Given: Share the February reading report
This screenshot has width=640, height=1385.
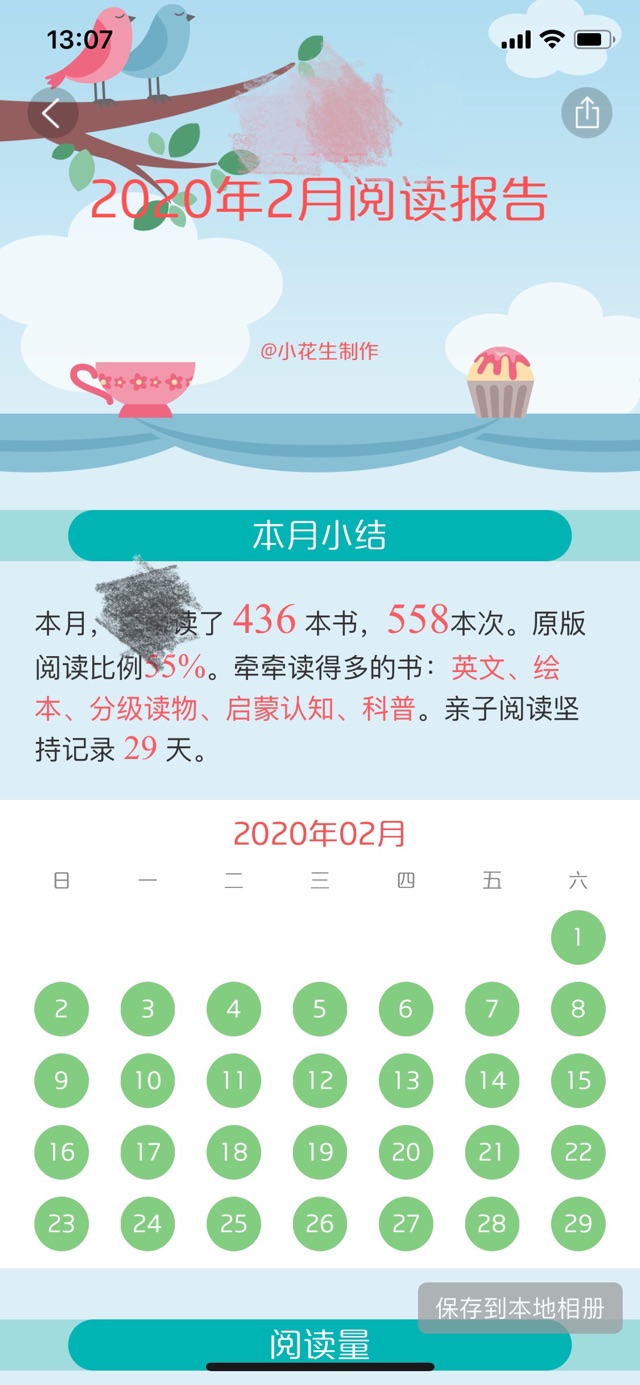Looking at the screenshot, I should [x=586, y=112].
